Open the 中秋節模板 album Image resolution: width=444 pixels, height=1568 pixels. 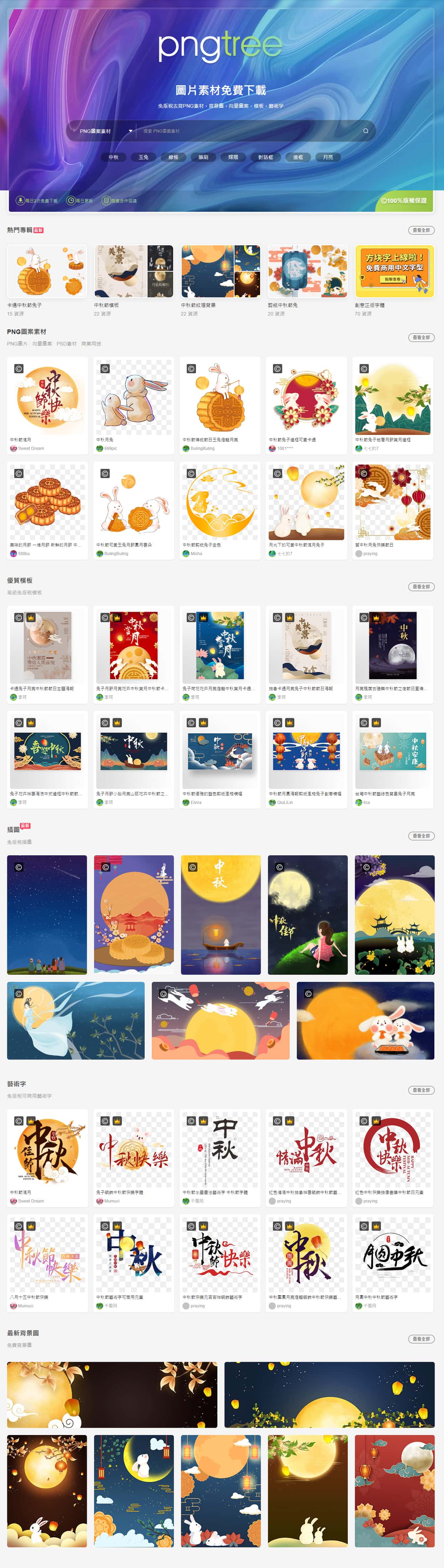coord(134,272)
